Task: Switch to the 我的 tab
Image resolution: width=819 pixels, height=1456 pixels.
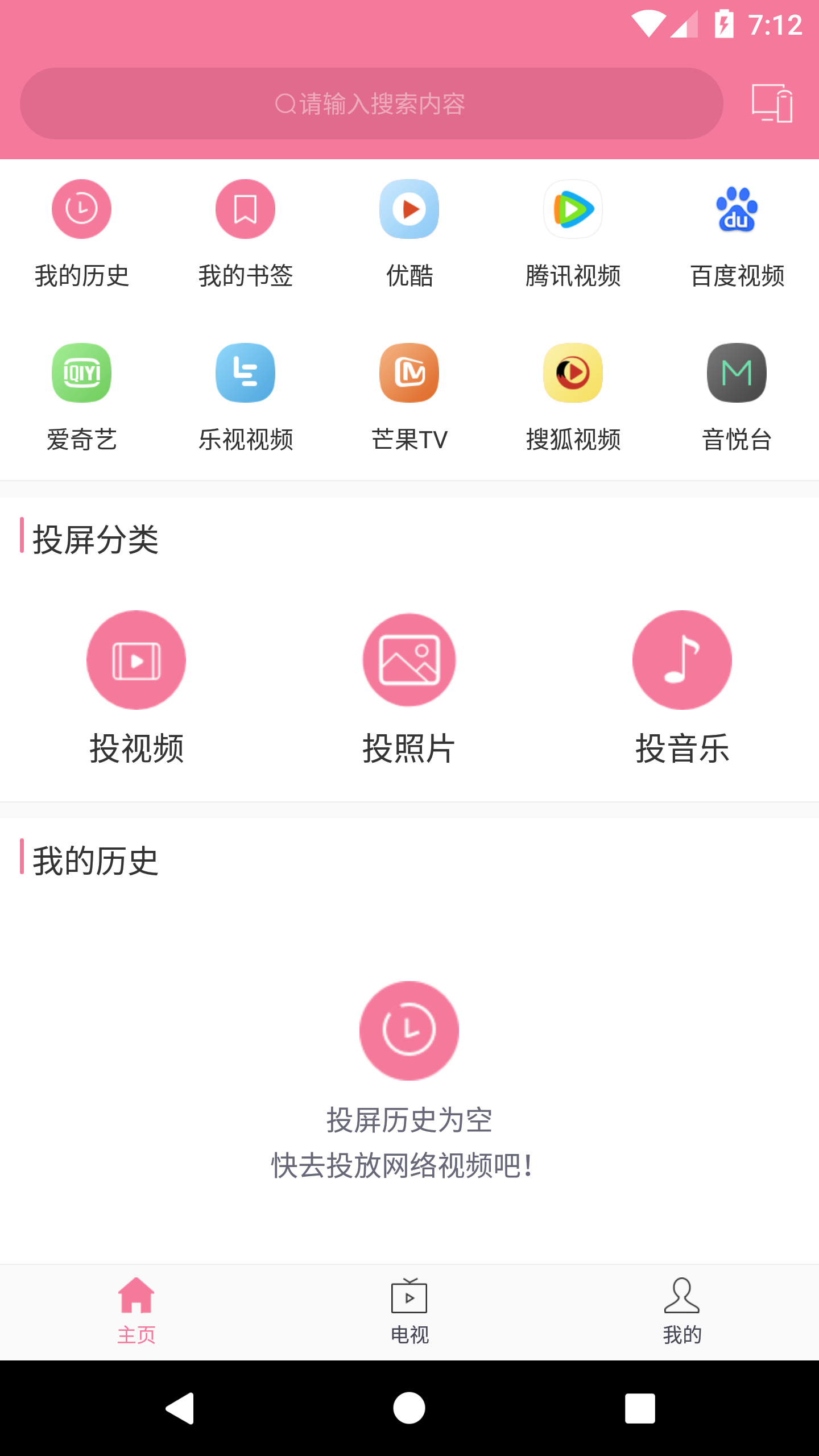Action: (682, 1312)
